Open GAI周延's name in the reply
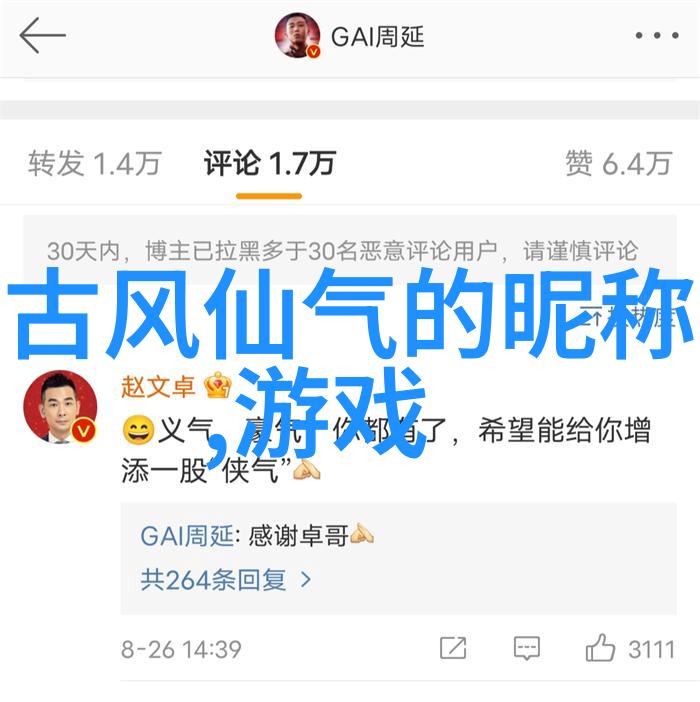Screen dimensions: 700x702 185,536
